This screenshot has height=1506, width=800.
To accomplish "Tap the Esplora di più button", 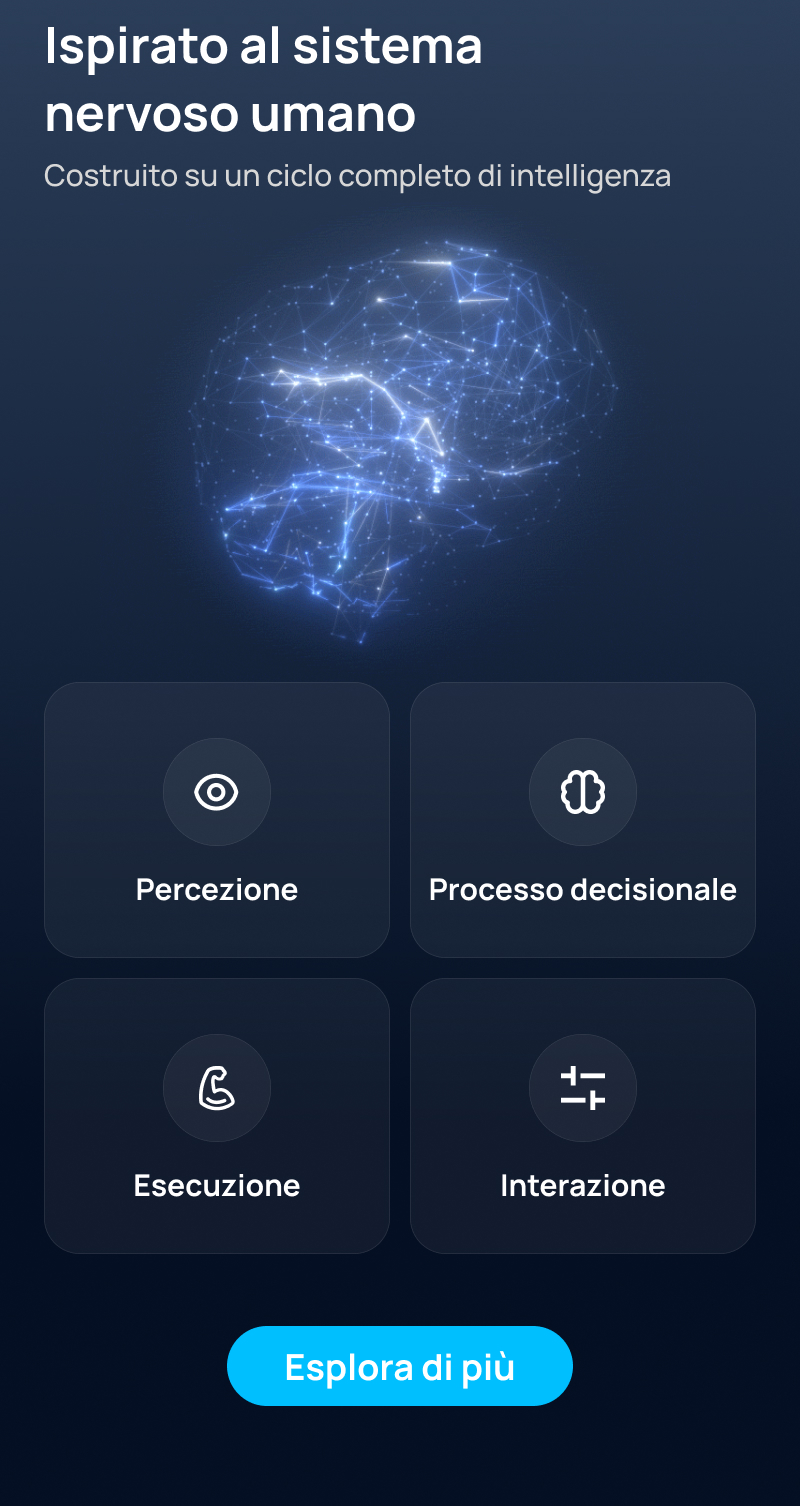I will [x=400, y=1366].
